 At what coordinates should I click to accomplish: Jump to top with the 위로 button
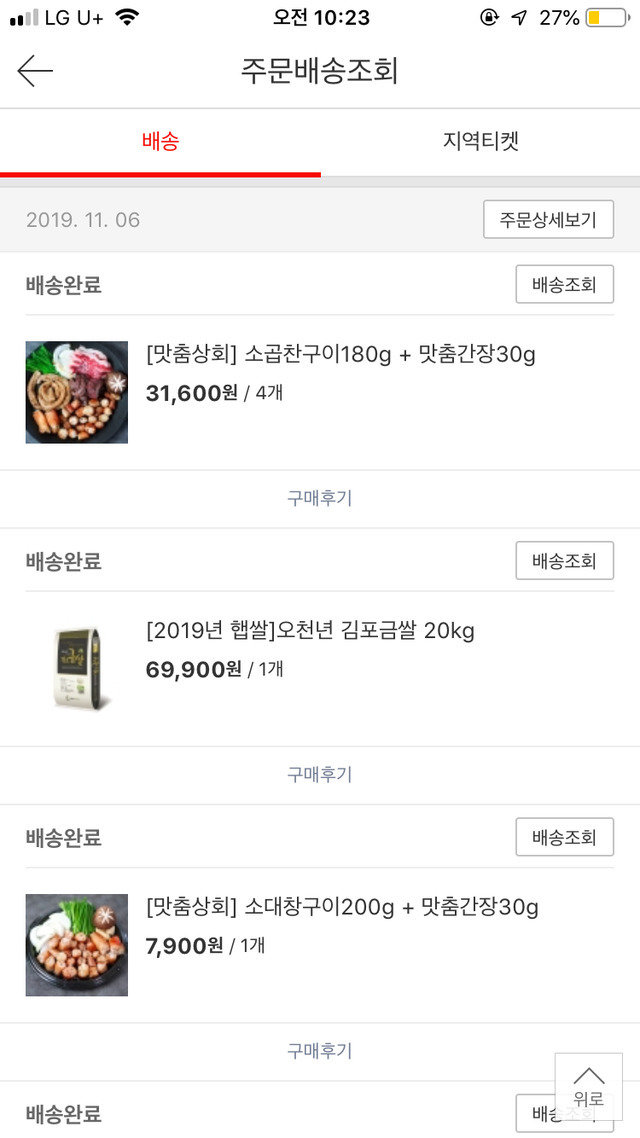click(x=588, y=1086)
